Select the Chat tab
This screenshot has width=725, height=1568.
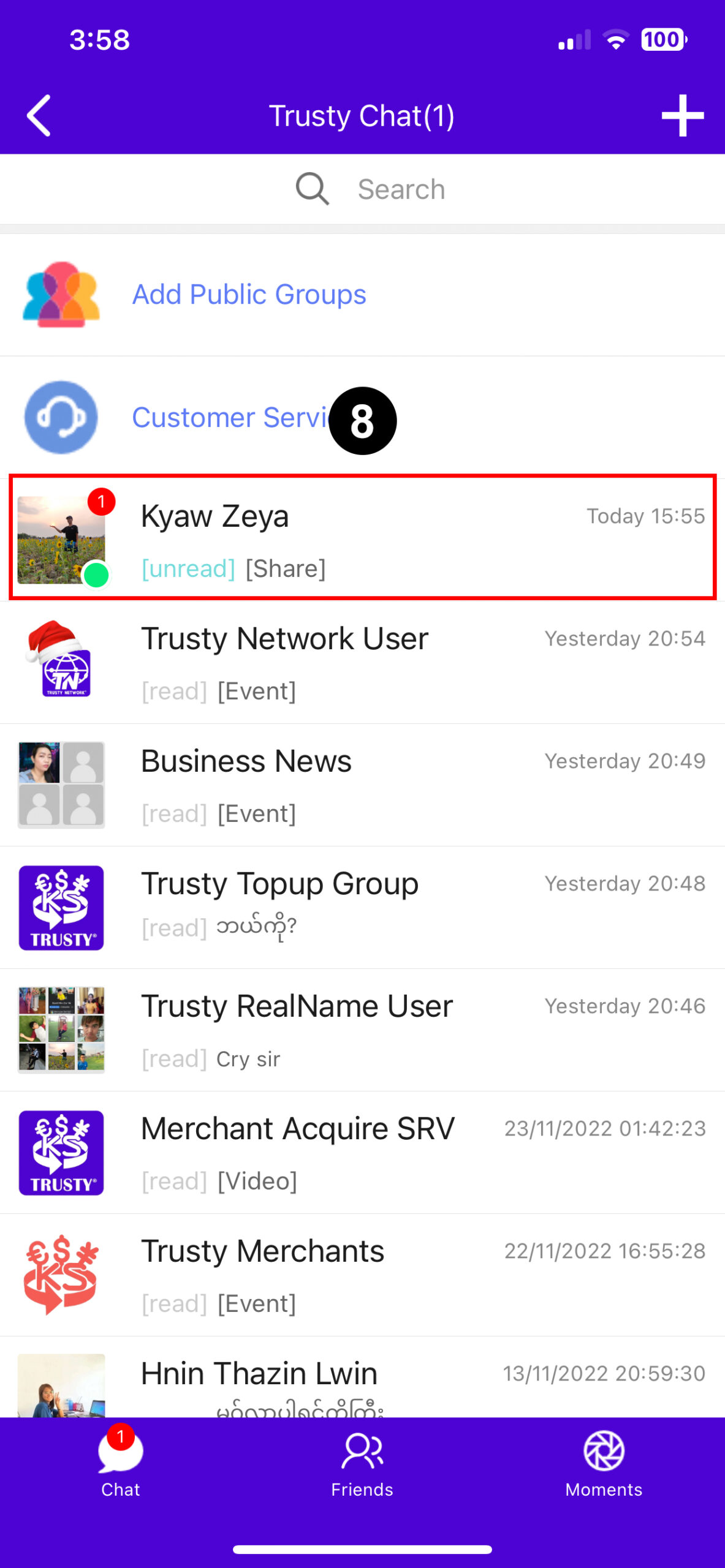point(121,1464)
